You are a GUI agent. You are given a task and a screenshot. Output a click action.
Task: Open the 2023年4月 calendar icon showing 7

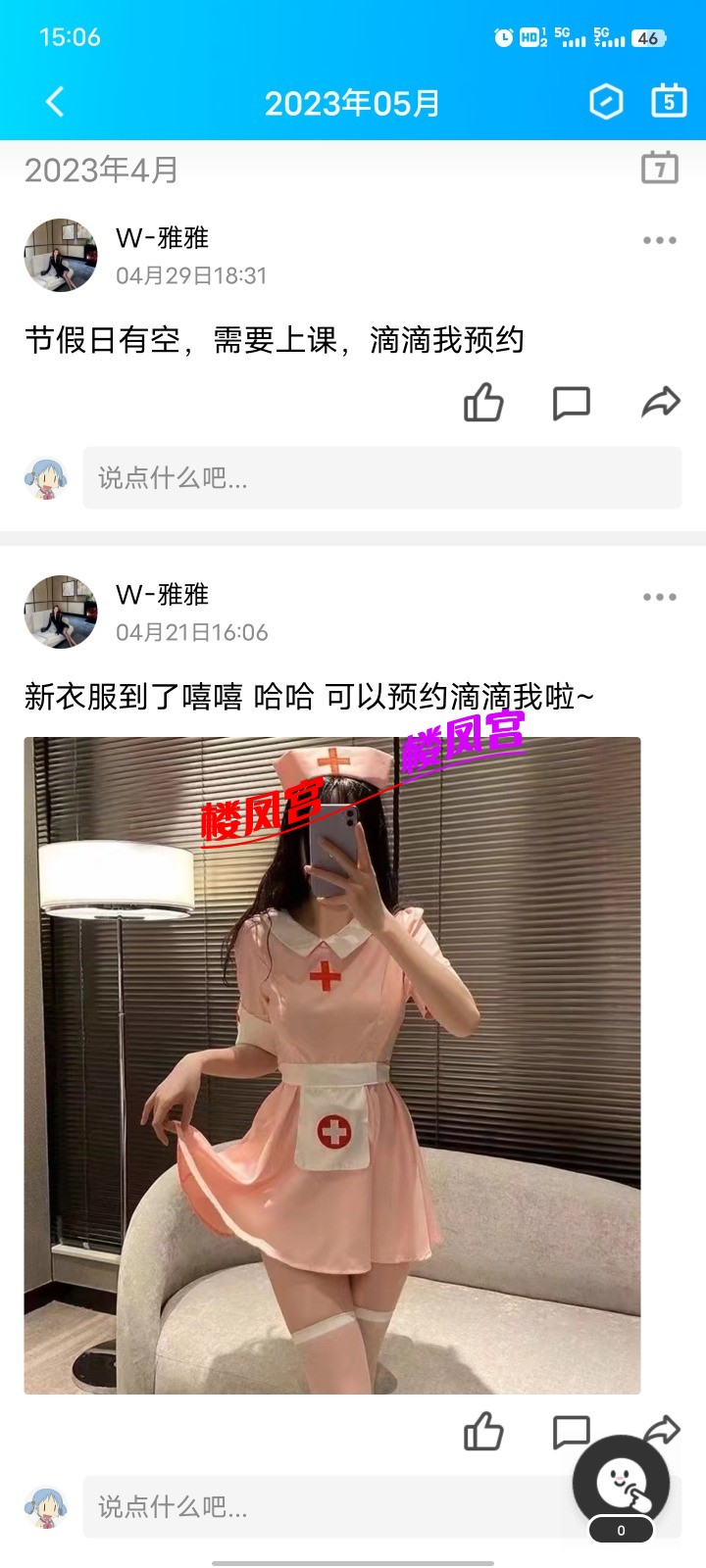(660, 169)
